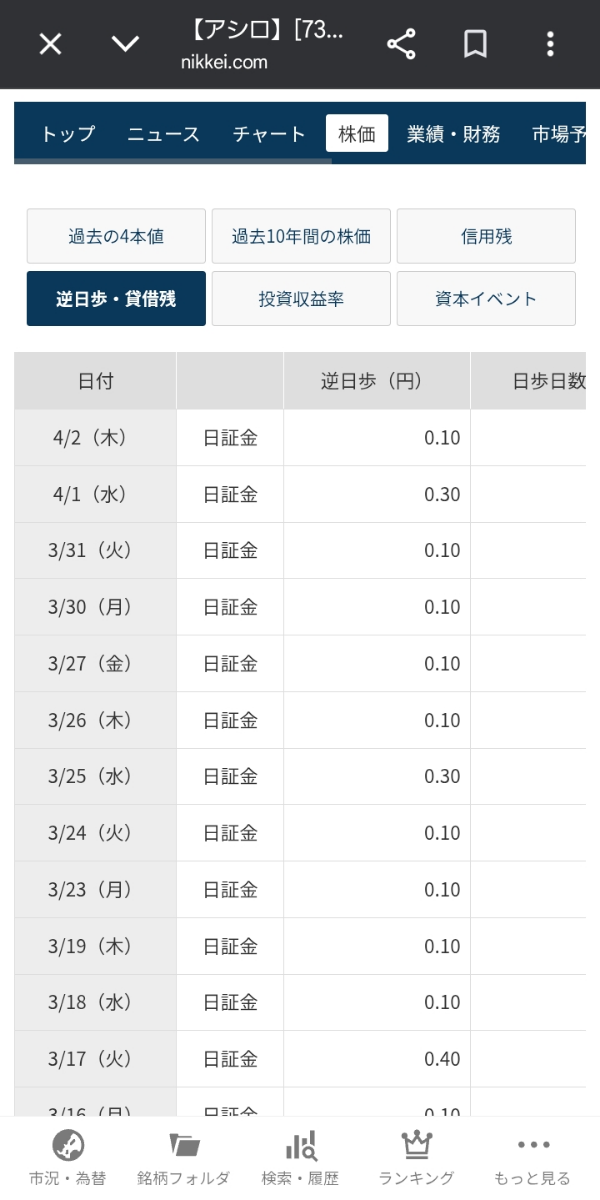Expand the page options chevron
Viewport: 600px width, 1200px height.
pos(125,44)
